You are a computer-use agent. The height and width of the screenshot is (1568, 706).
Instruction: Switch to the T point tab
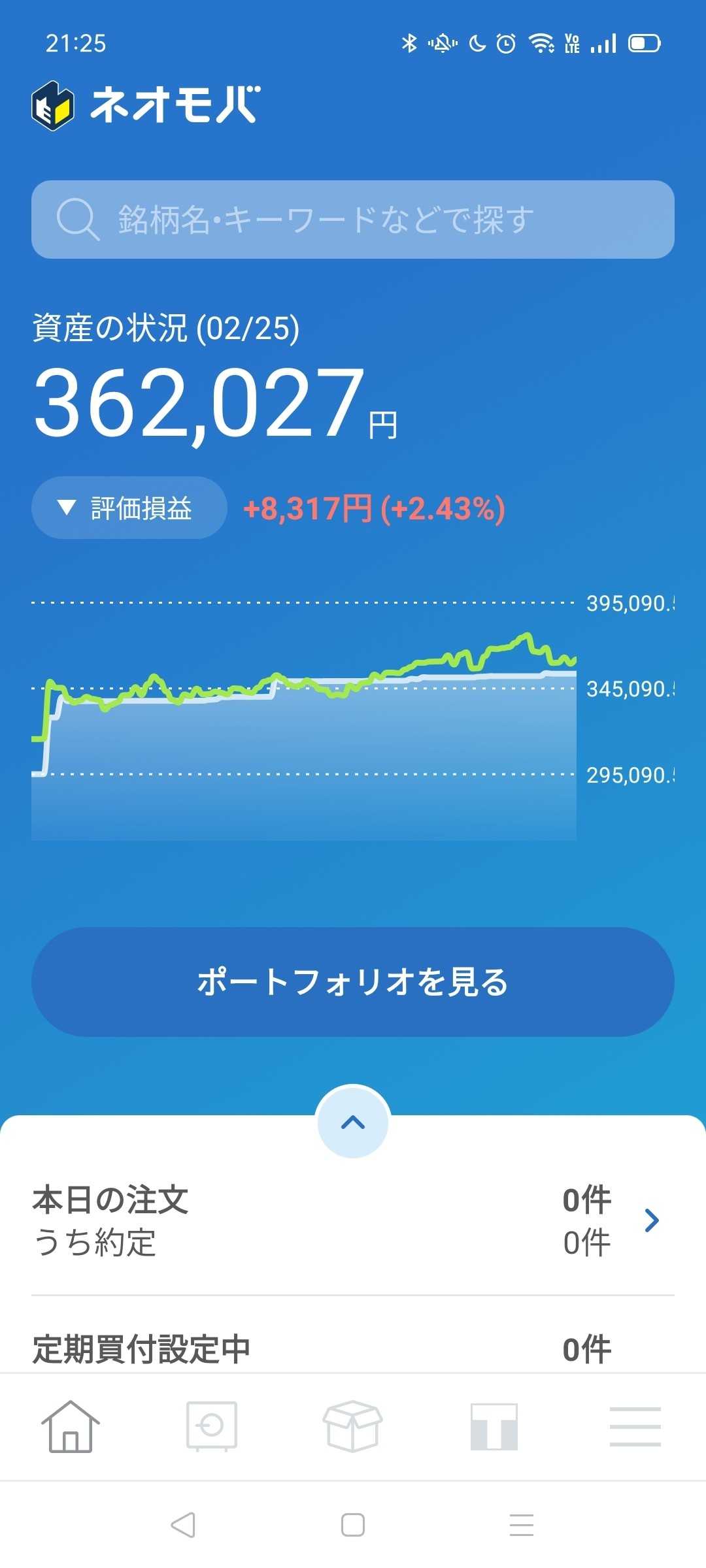(x=494, y=1427)
